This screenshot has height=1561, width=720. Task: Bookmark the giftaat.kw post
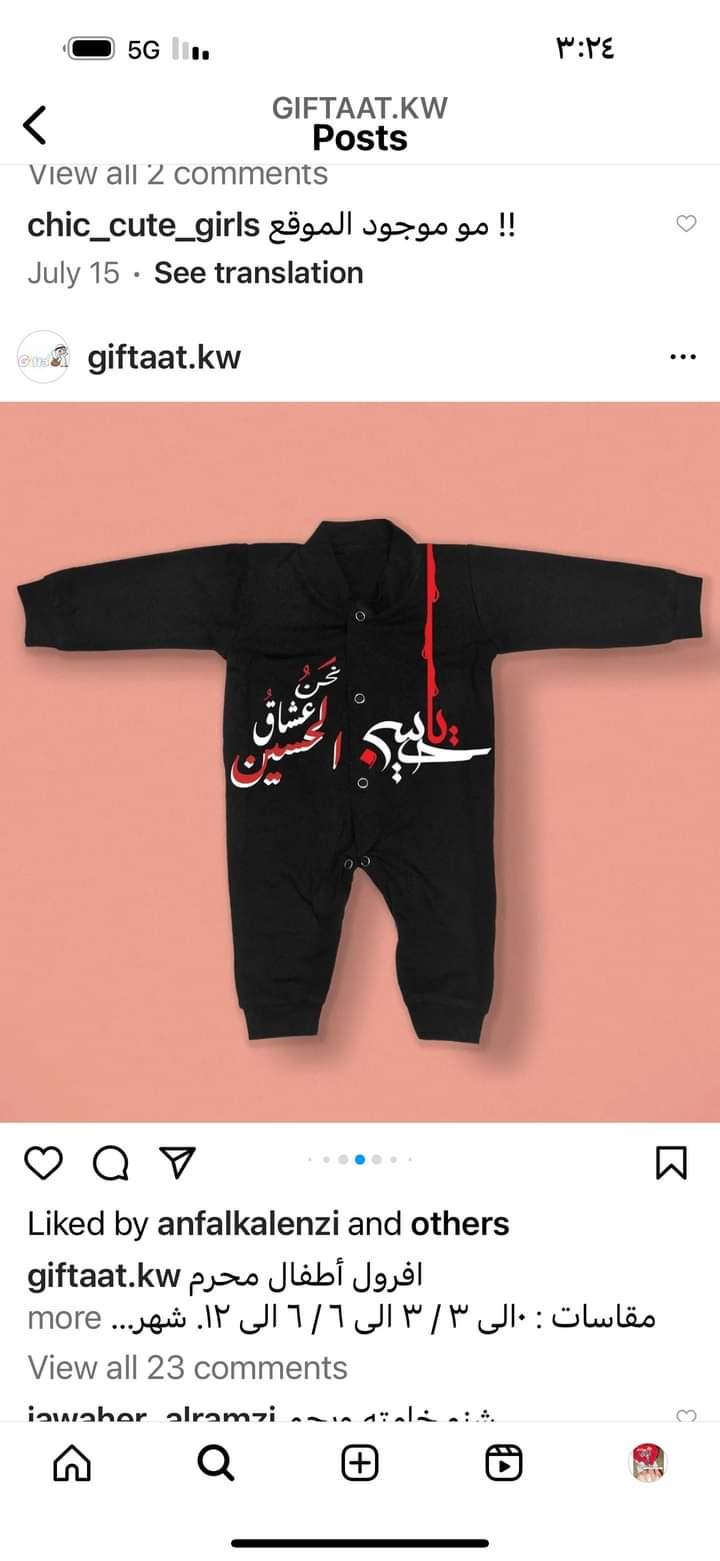671,1162
